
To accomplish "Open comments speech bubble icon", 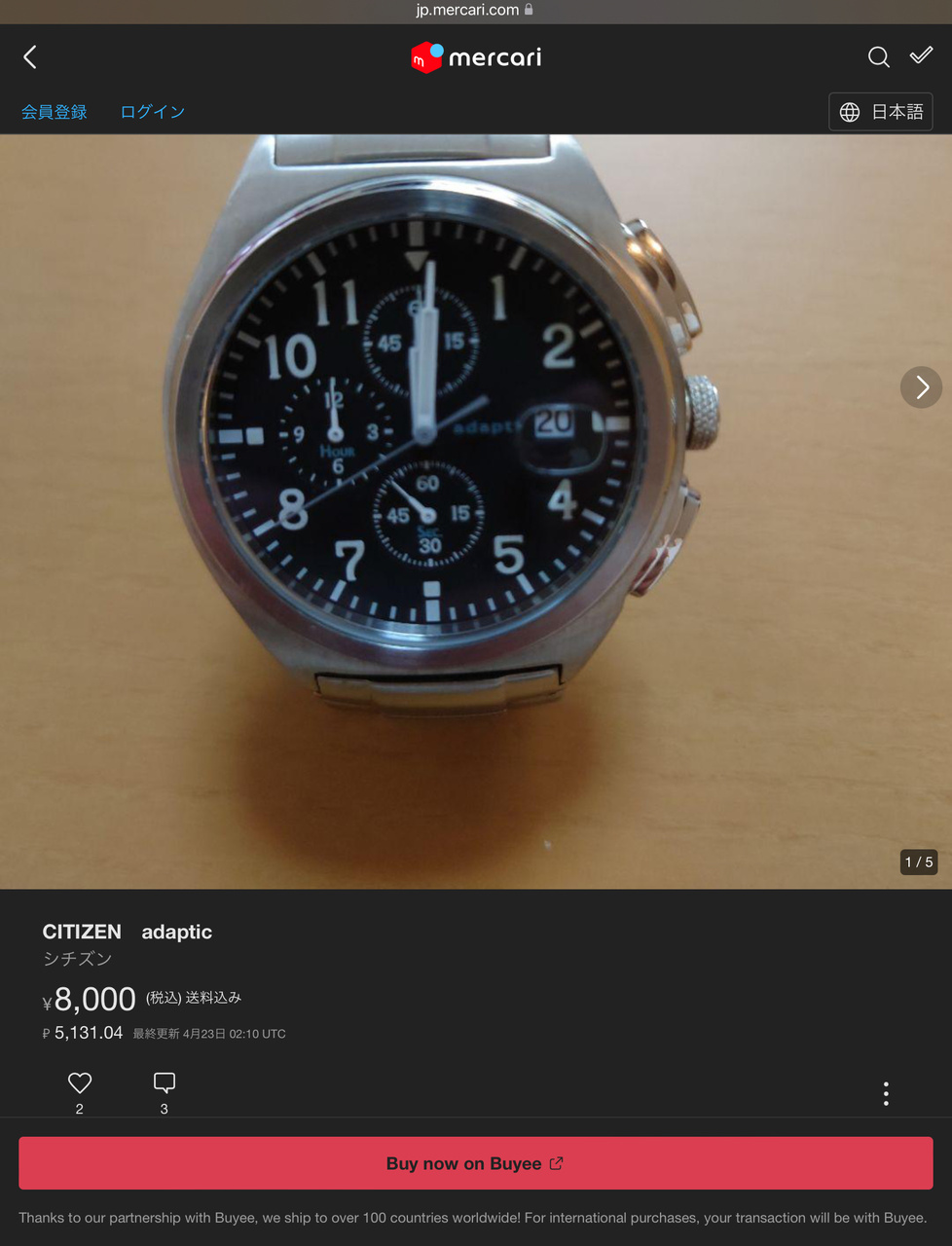I will tap(165, 1082).
